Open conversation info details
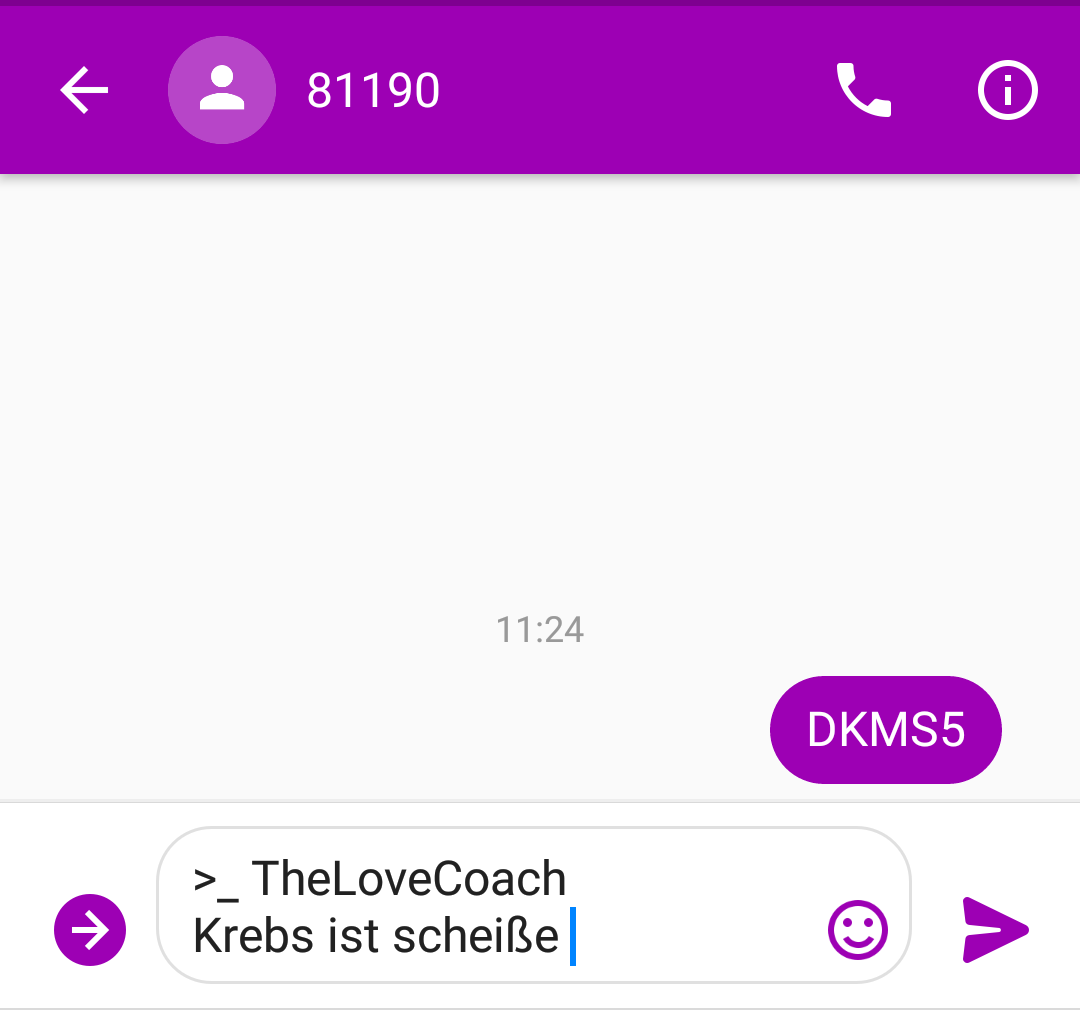The image size is (1080, 1010). 1008,90
